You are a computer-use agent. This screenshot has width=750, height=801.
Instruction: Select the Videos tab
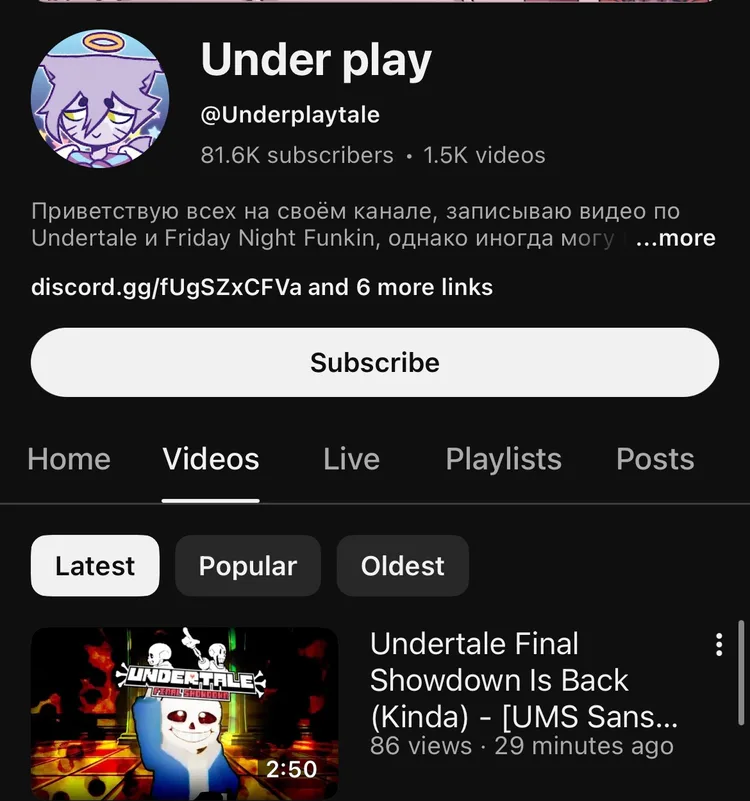[211, 459]
